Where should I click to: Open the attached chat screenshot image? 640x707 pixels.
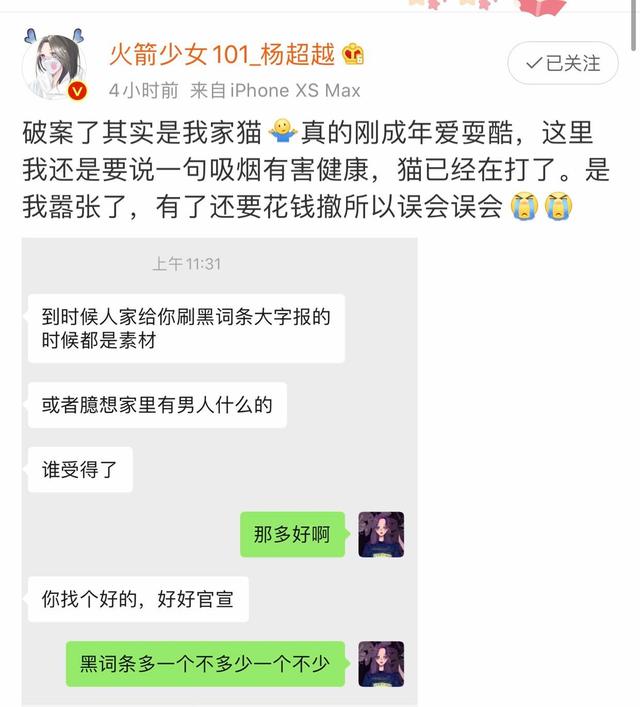click(x=219, y=470)
